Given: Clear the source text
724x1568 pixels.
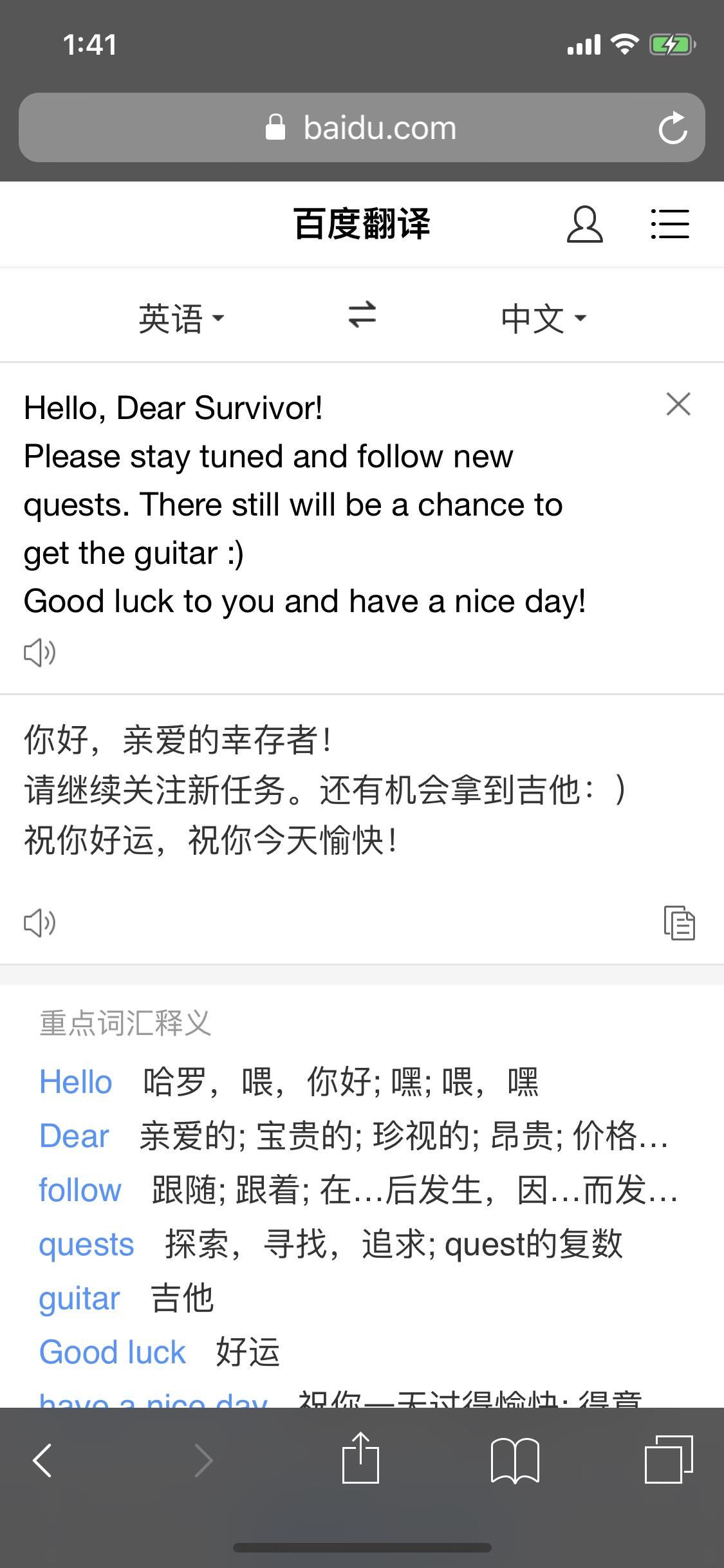Looking at the screenshot, I should pos(678,404).
